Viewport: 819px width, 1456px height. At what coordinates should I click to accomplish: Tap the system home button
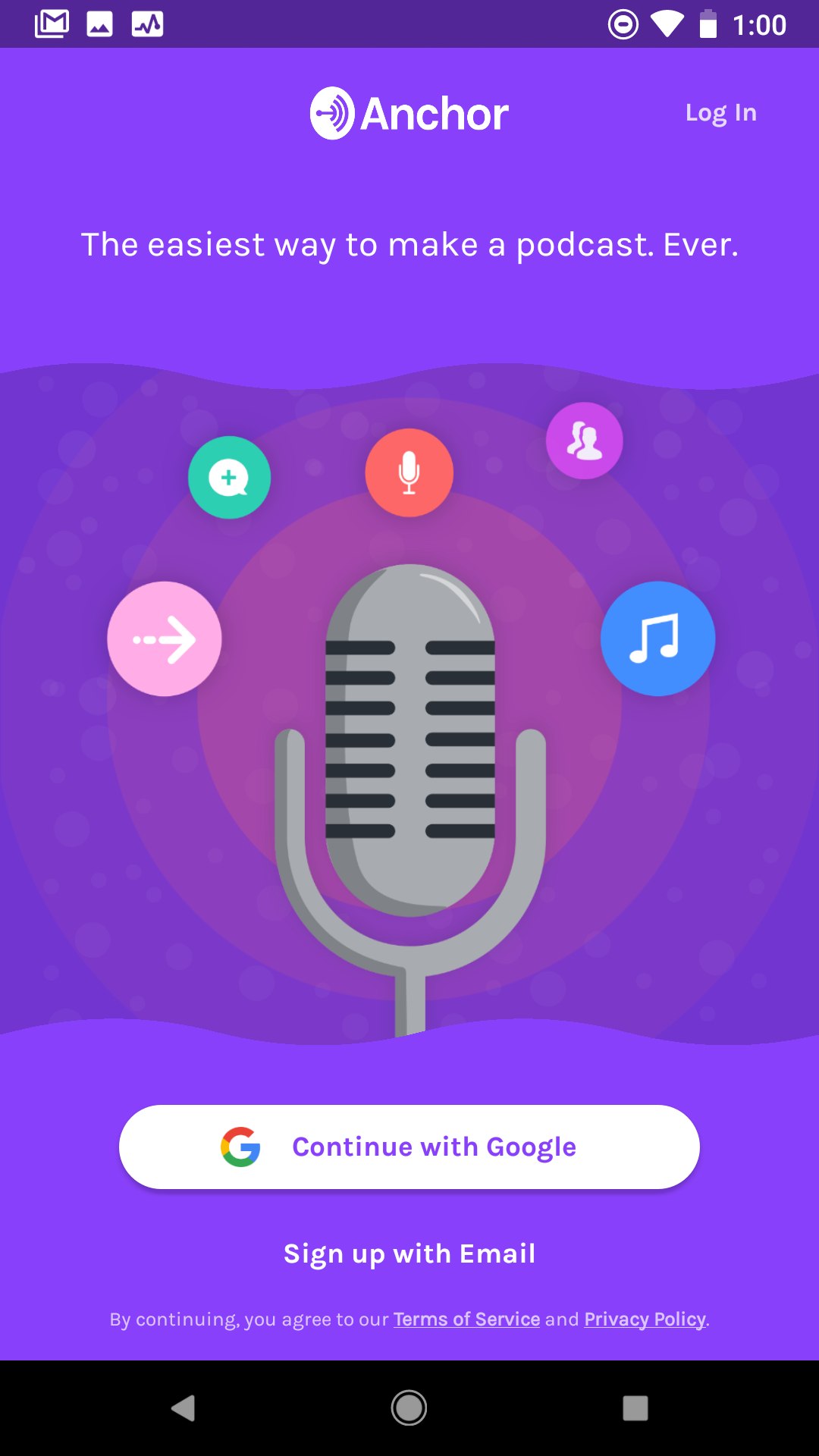click(409, 1408)
